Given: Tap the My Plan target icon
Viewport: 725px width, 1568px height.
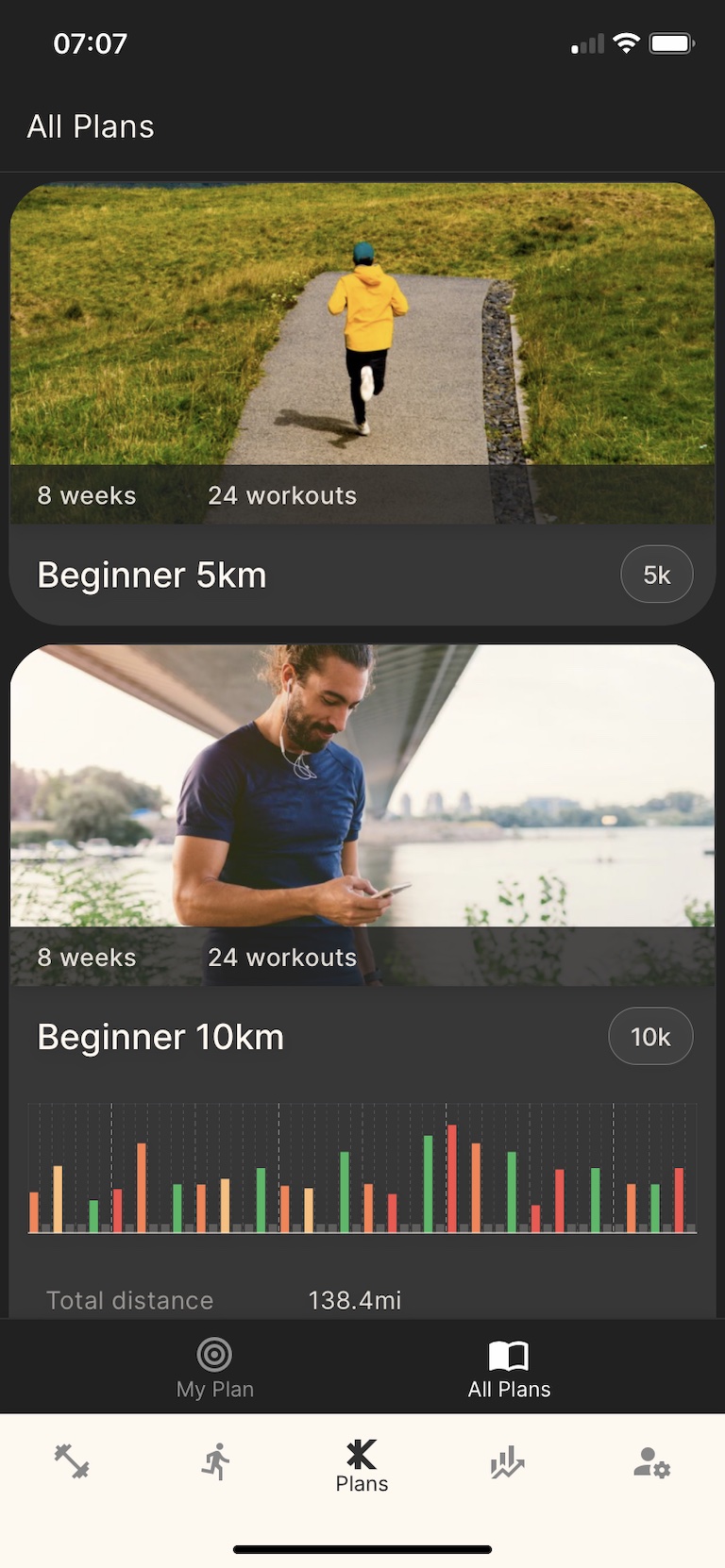Looking at the screenshot, I should tap(214, 1354).
